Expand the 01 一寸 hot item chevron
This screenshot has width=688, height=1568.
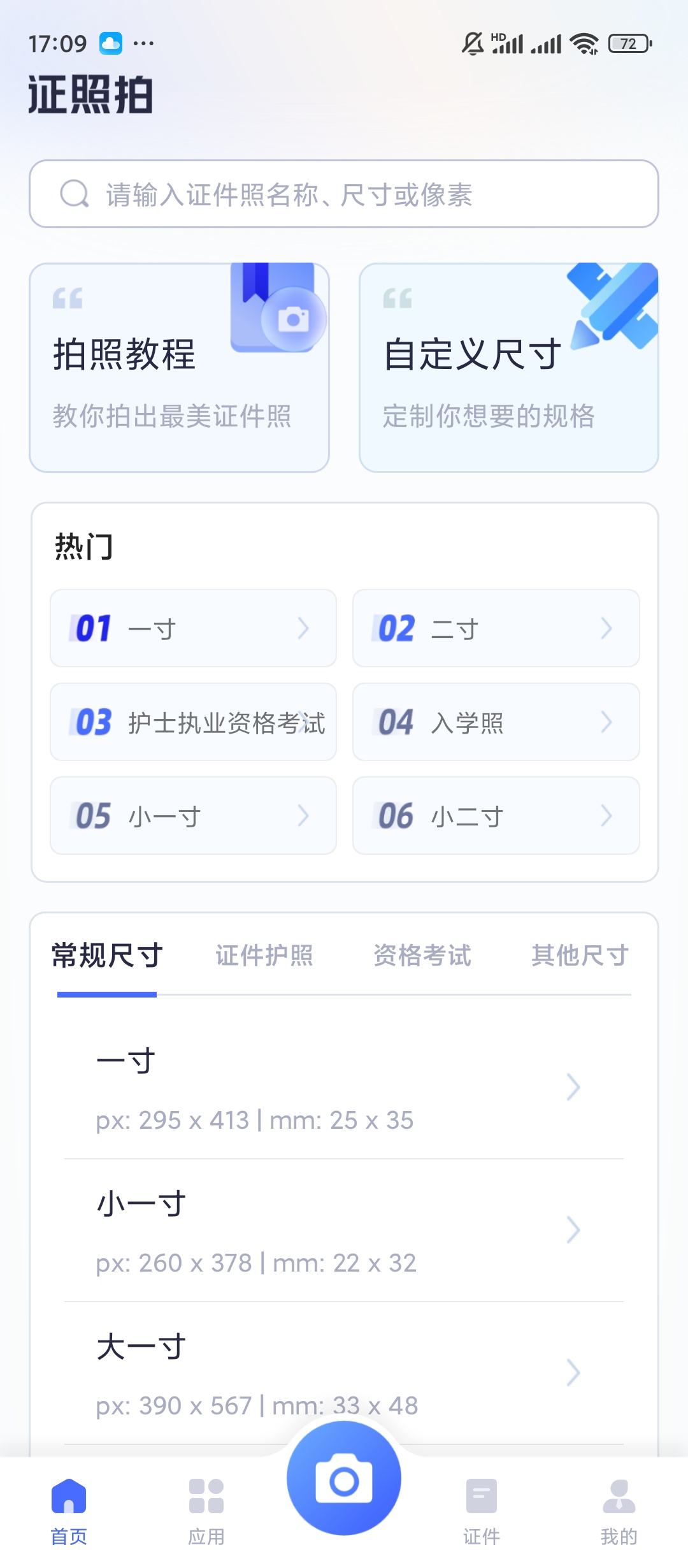[x=304, y=628]
